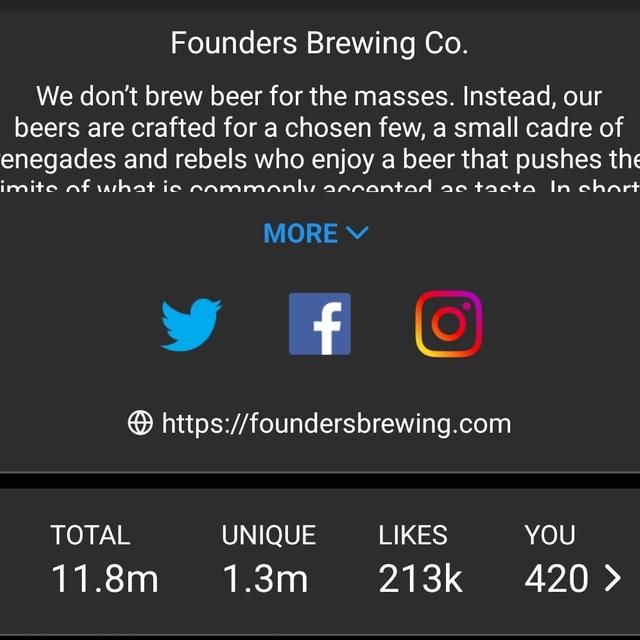Viewport: 640px width, 640px height.
Task: Open the stats row via the YOU chevron
Action: point(613,577)
